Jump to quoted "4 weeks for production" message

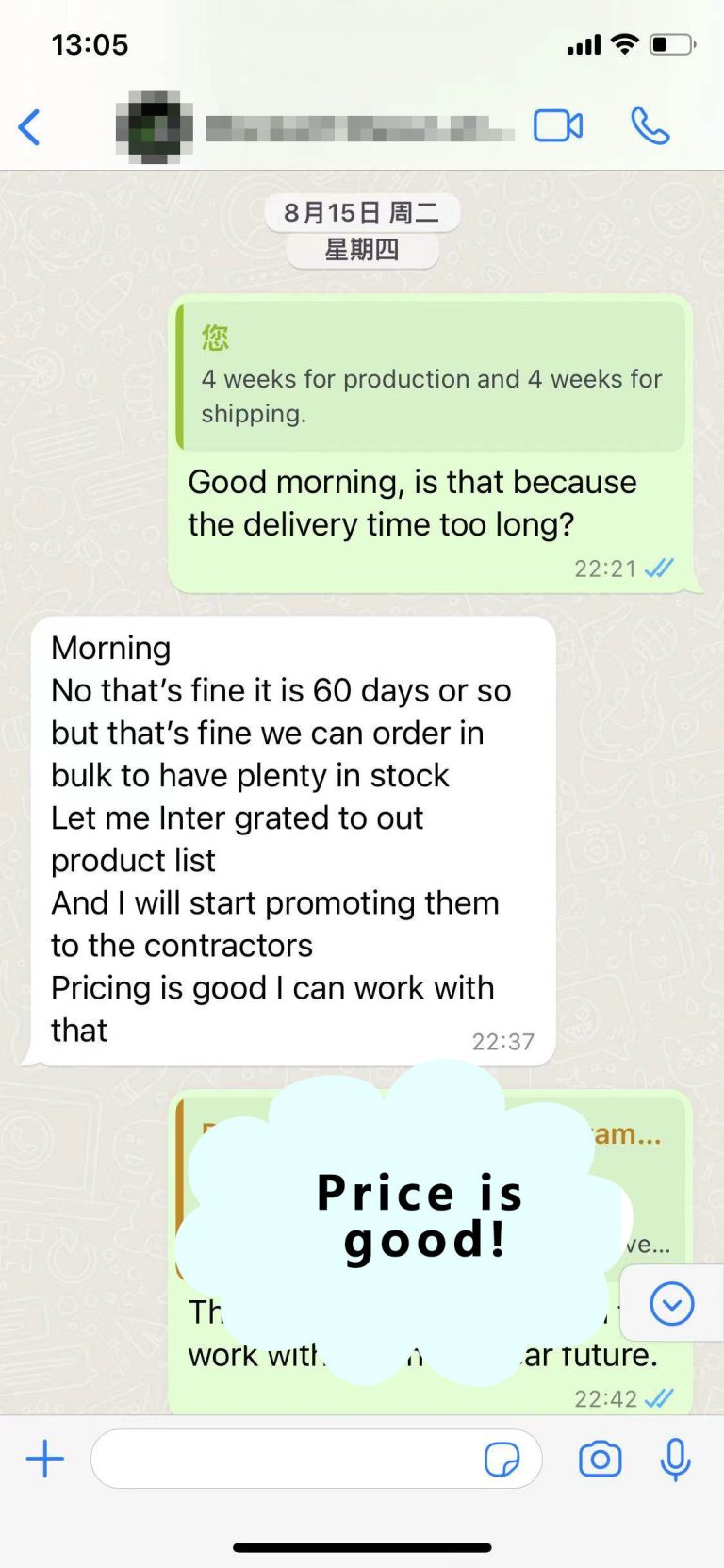[432, 377]
